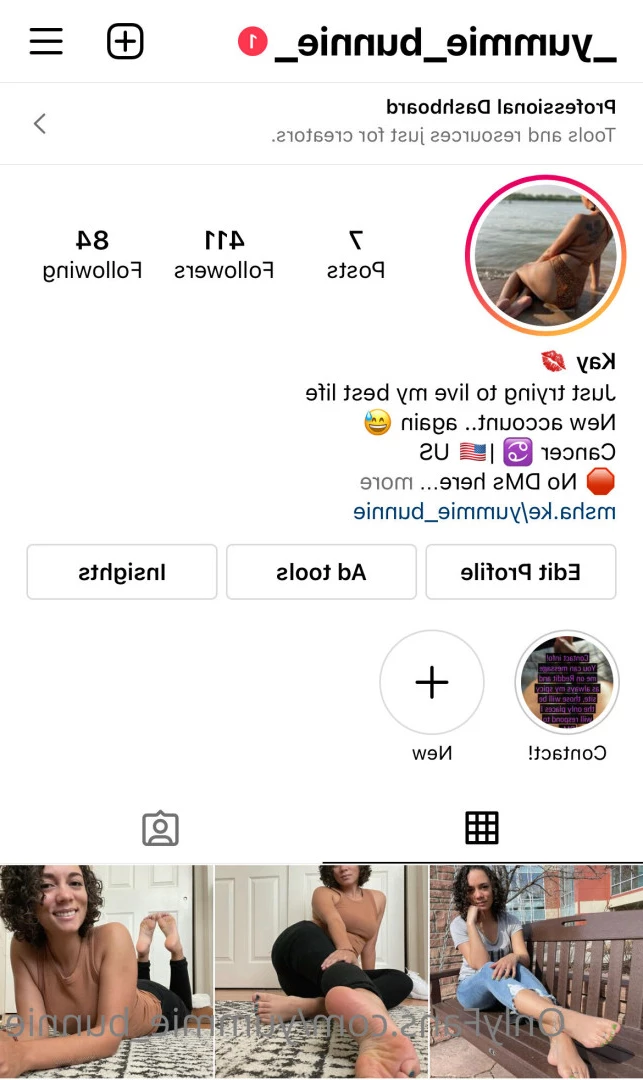Expand the bio with more
Viewport: 643px width, 1080px height.
click(386, 482)
